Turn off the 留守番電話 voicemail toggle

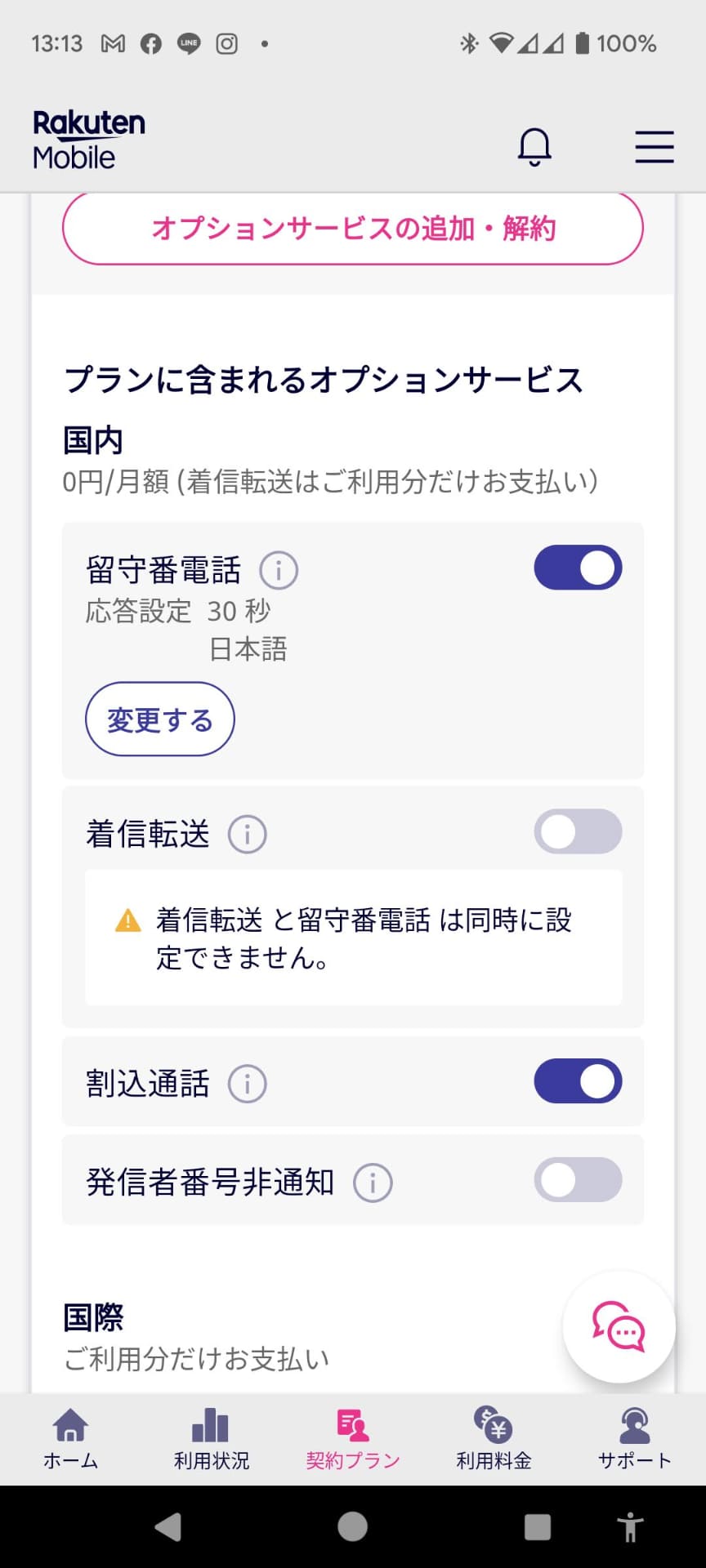(577, 567)
